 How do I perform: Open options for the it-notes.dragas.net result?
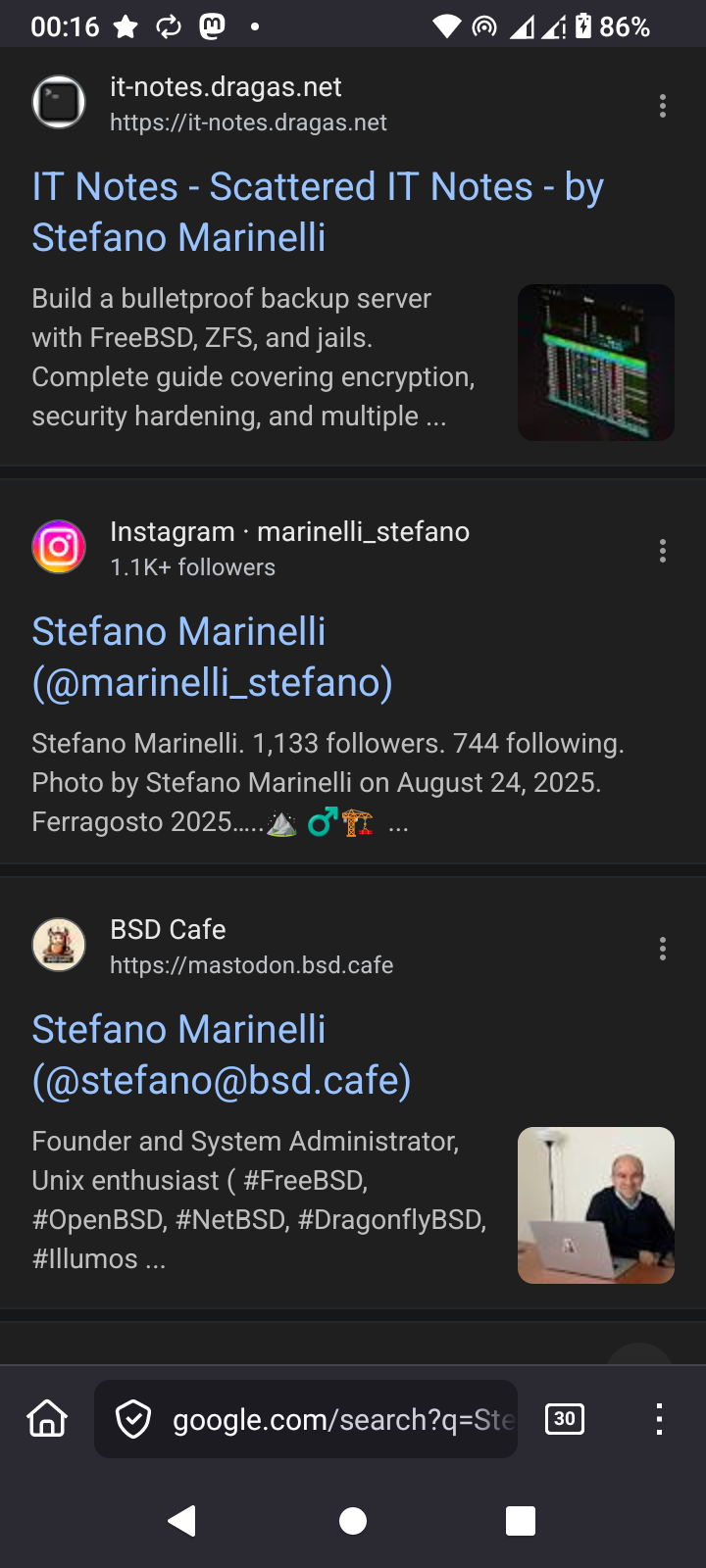[663, 106]
